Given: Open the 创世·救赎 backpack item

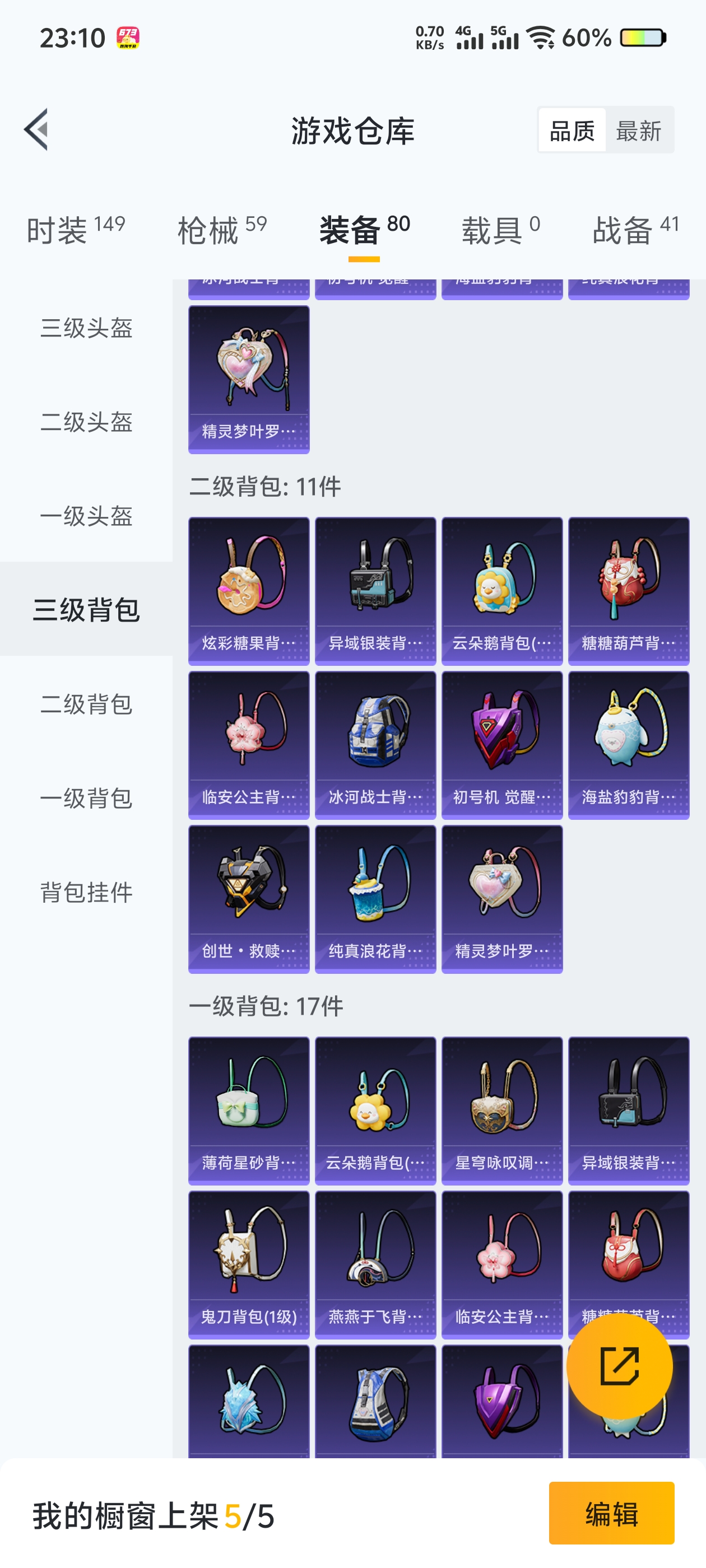Looking at the screenshot, I should [x=249, y=898].
